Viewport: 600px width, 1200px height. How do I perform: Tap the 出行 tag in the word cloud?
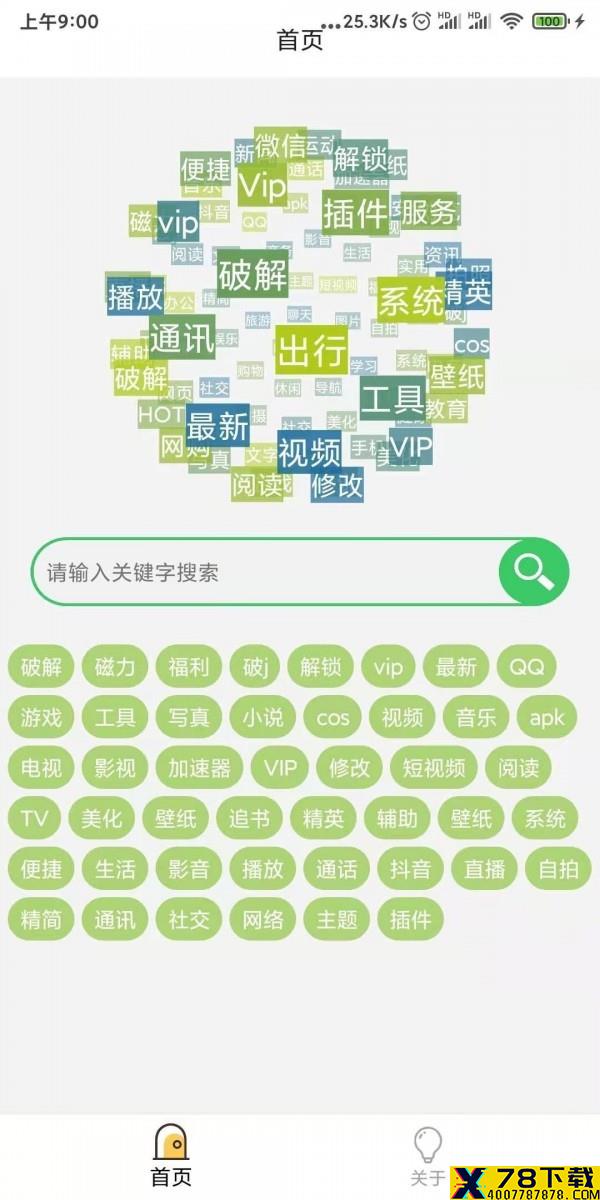coord(312,351)
